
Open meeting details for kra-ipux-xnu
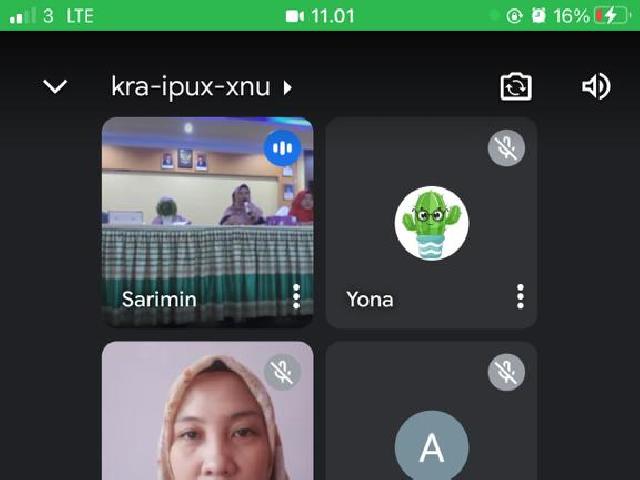coord(201,87)
